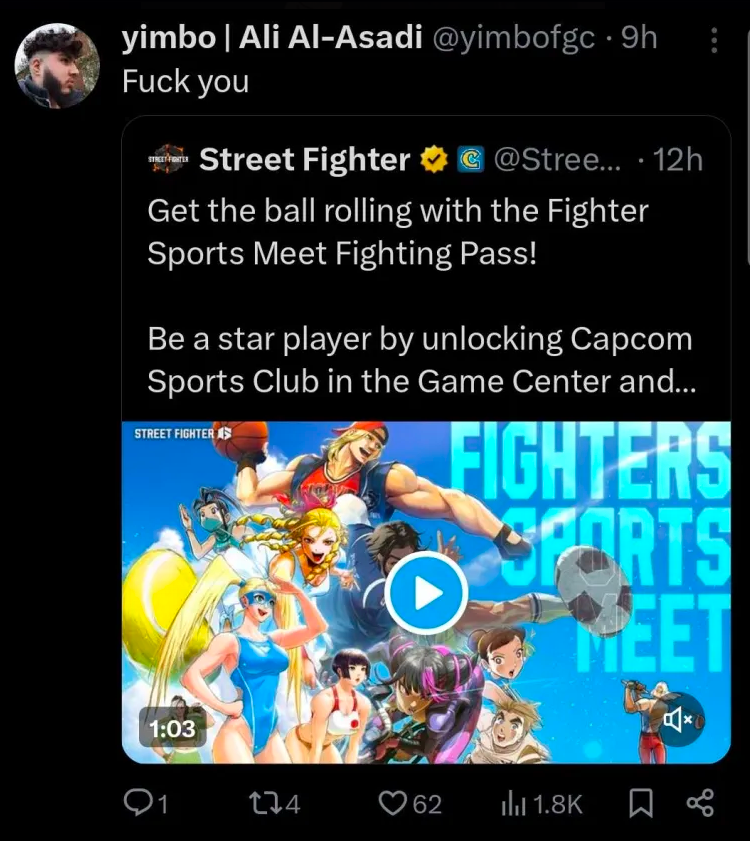View post analytics with 1.8K views
This screenshot has height=841, width=750.
click(x=538, y=802)
